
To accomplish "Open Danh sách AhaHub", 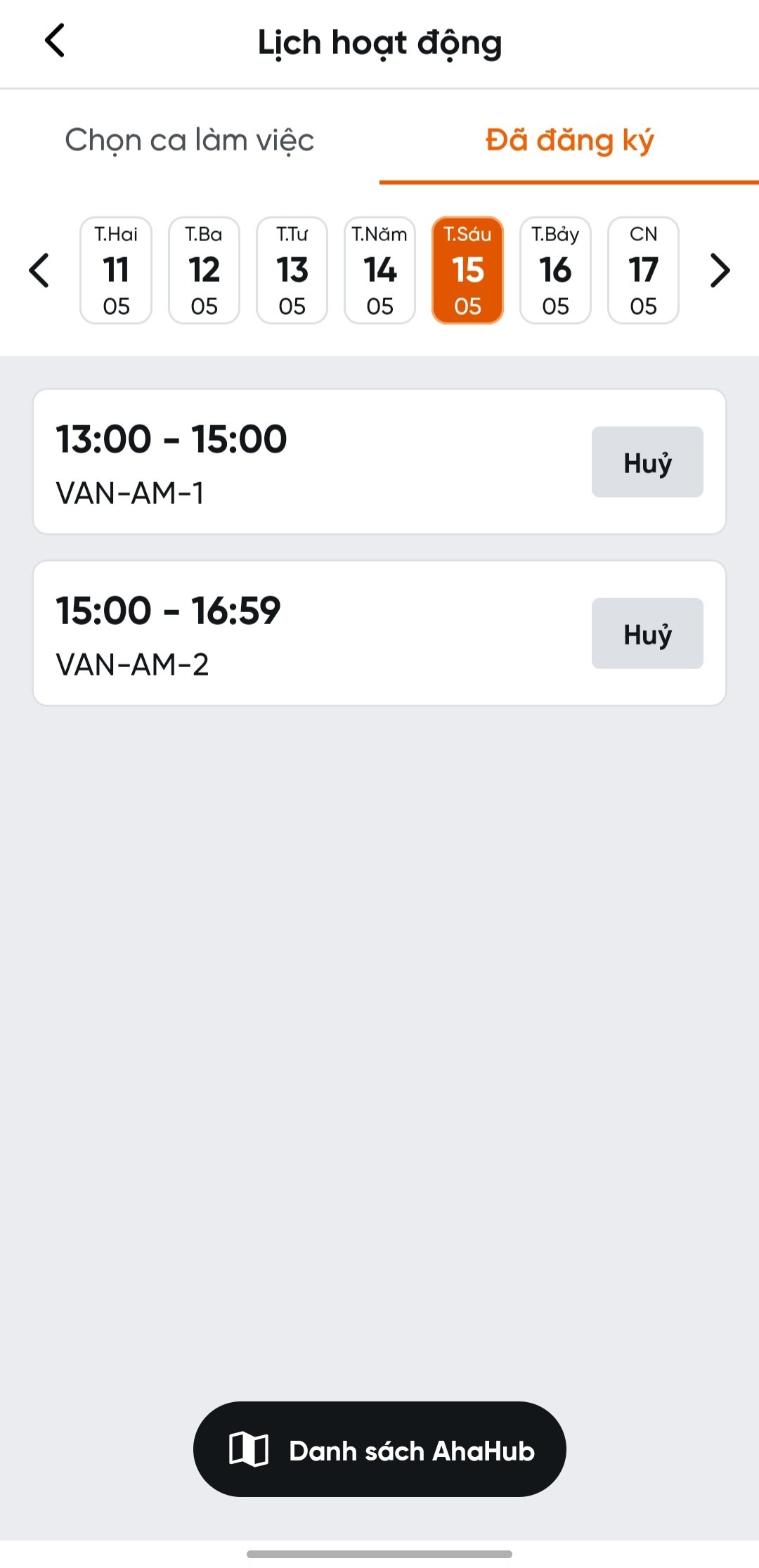I will (x=379, y=1449).
